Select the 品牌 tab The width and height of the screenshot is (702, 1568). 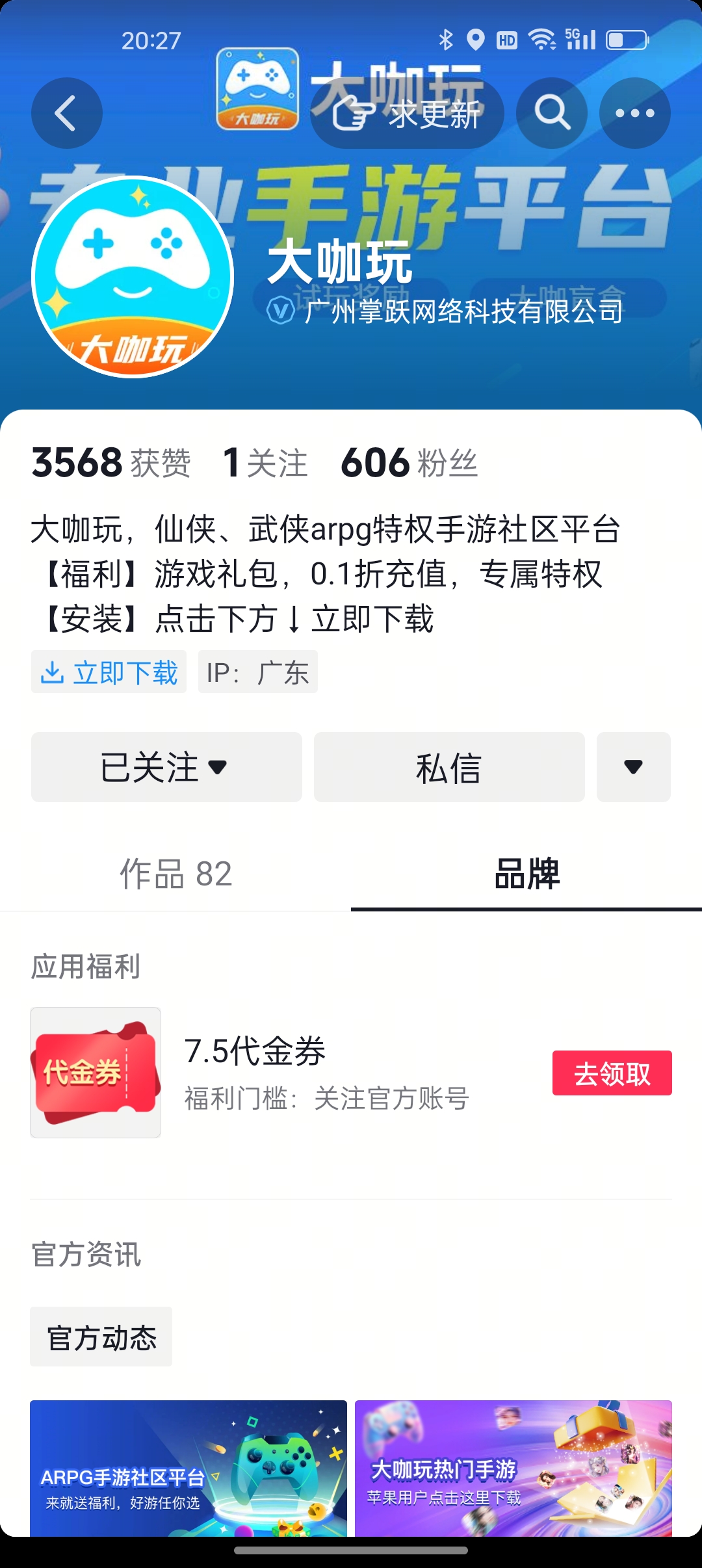pos(526,874)
